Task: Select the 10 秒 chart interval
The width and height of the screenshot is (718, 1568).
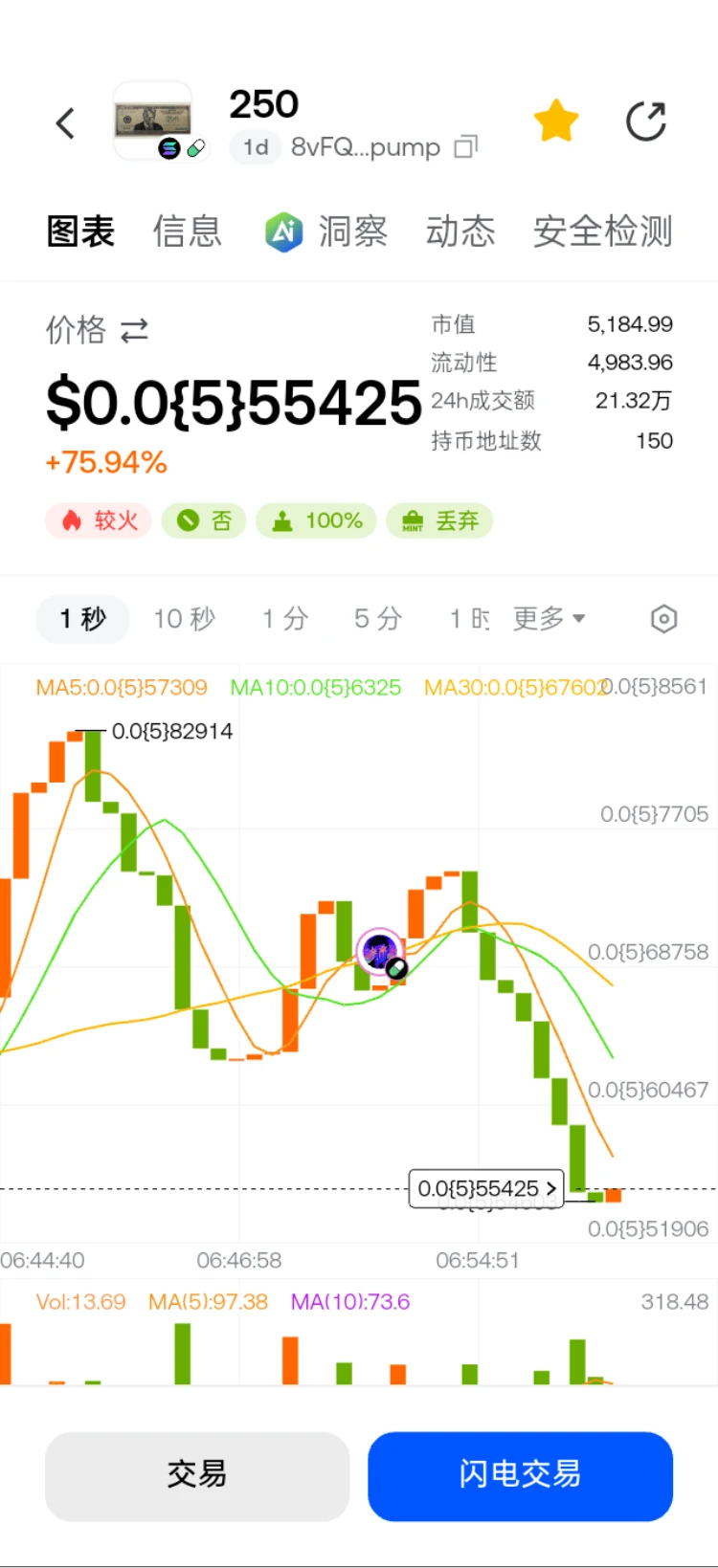Action: click(185, 619)
